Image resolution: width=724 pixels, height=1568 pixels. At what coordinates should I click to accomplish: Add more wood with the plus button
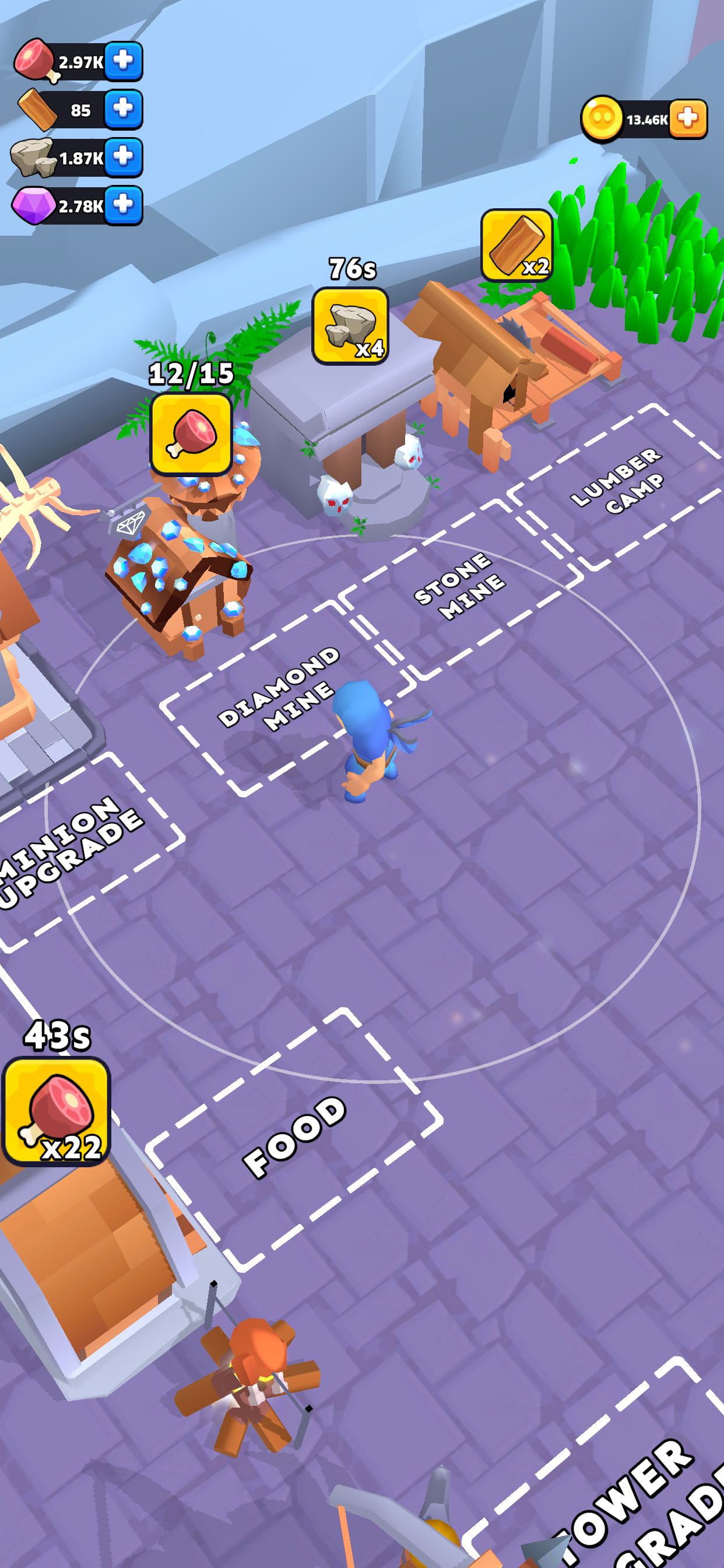click(x=124, y=109)
